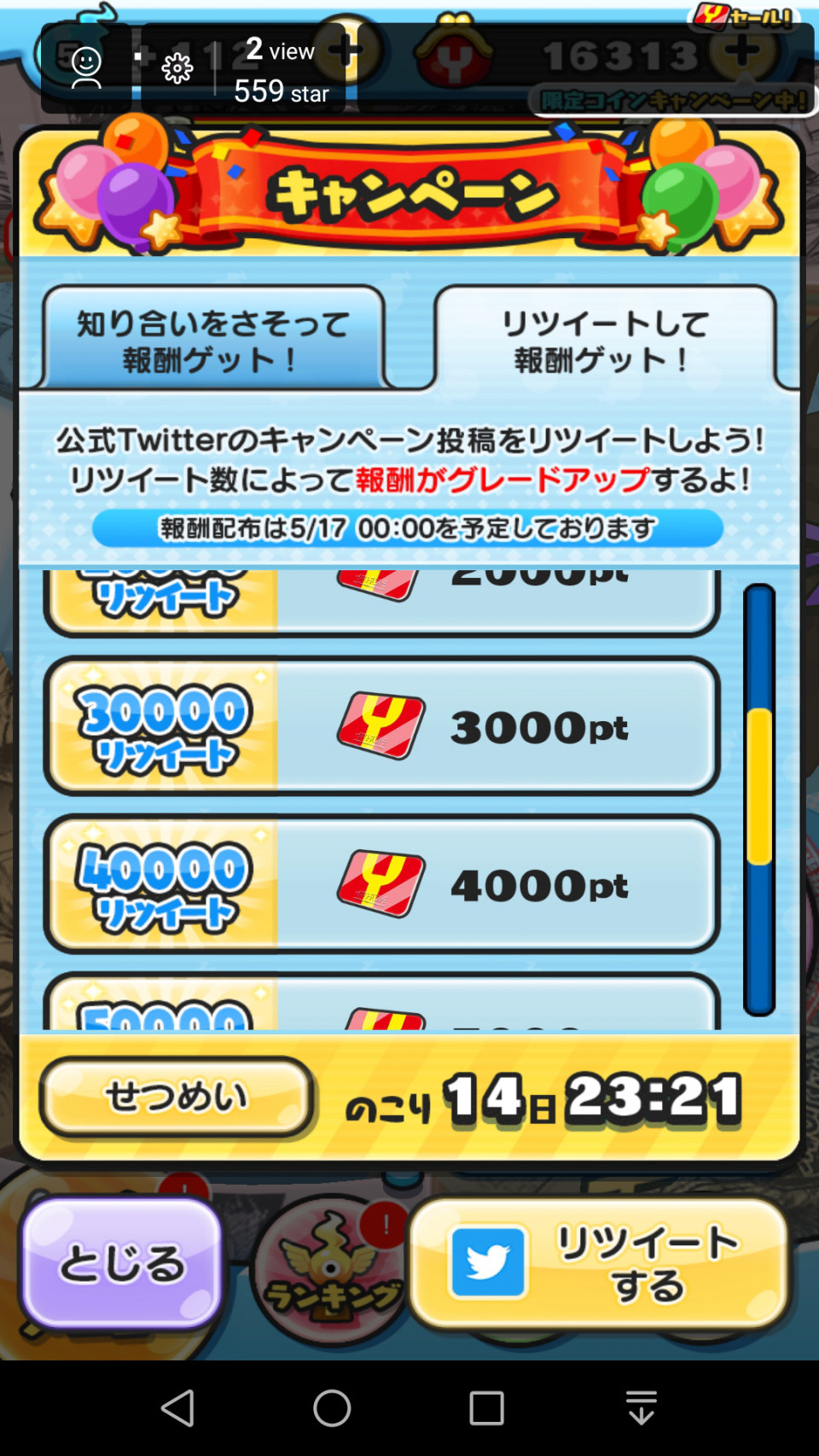
Task: Open recent apps from navigation bar
Action: point(486,1408)
